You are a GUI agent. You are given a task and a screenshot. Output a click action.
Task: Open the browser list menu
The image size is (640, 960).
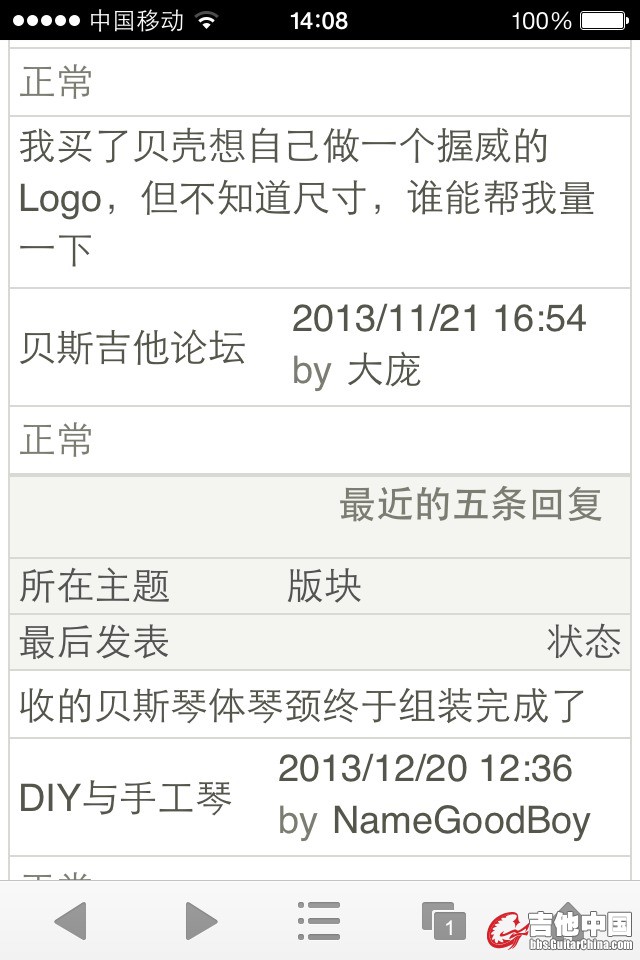pyautogui.click(x=319, y=920)
